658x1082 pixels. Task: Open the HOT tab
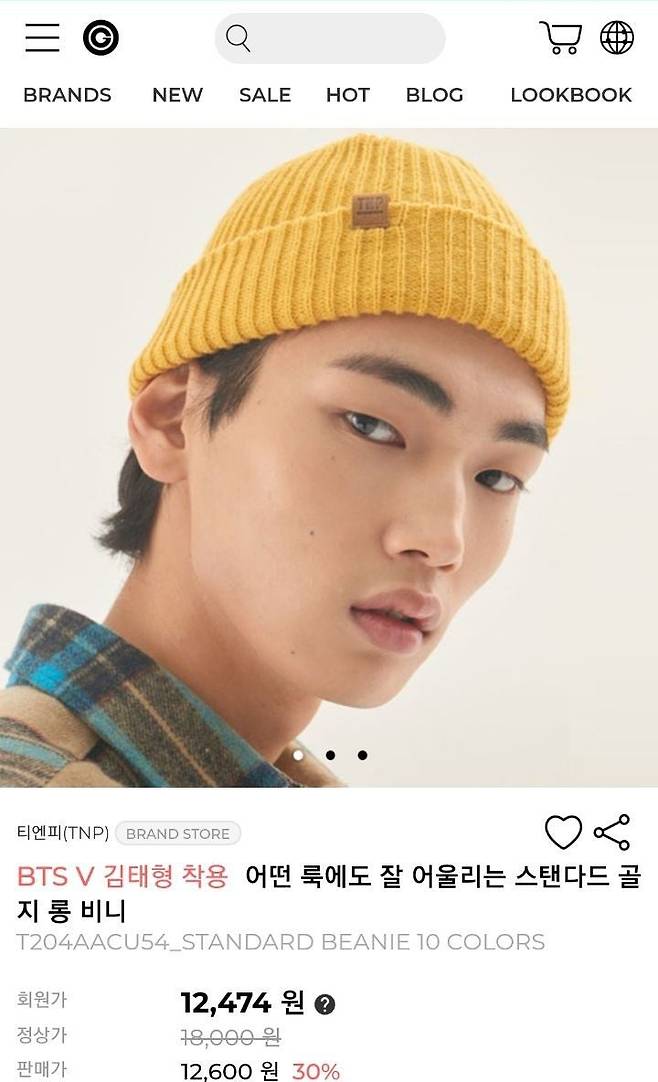347,95
